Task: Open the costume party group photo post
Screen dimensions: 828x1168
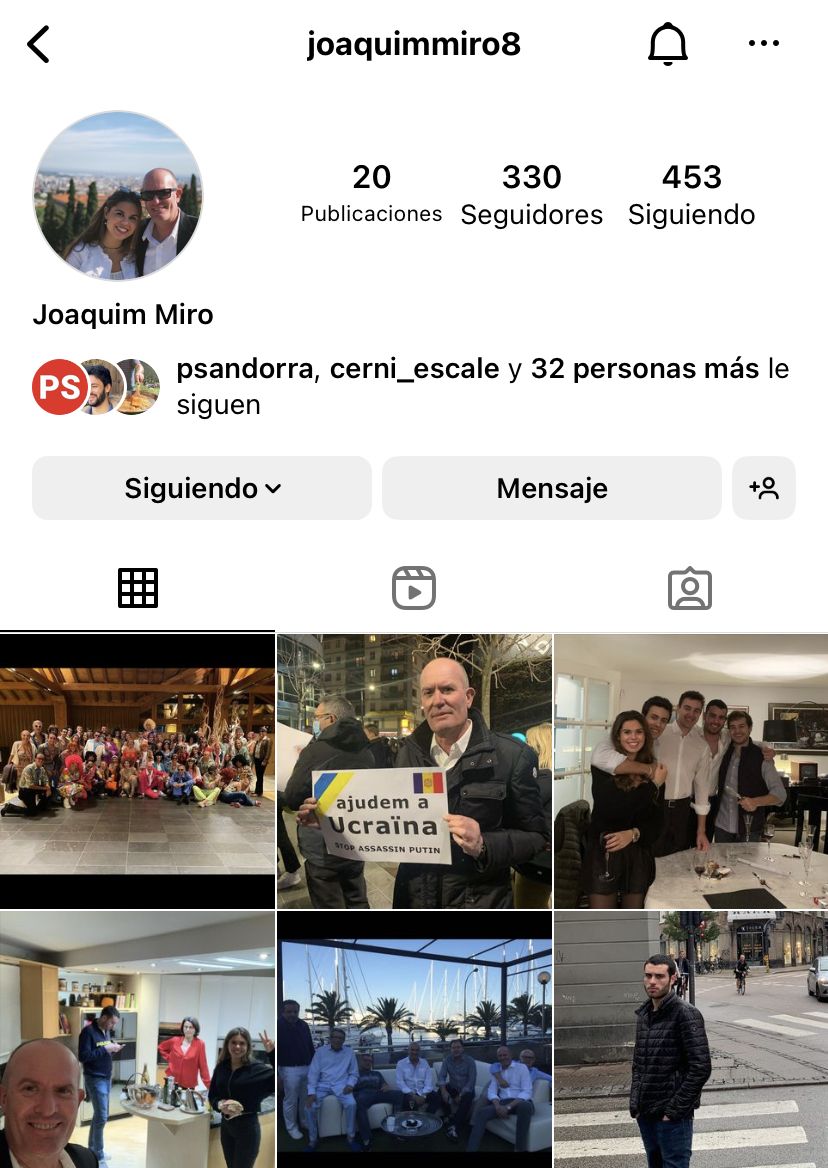Action: (x=137, y=770)
